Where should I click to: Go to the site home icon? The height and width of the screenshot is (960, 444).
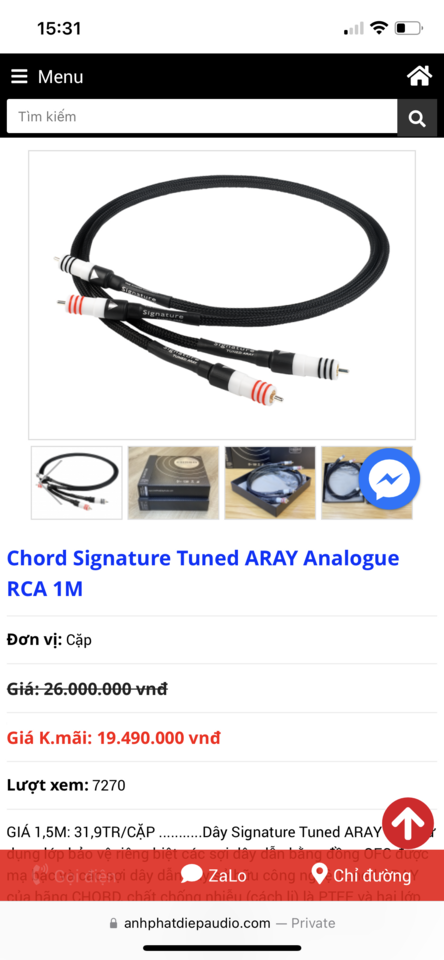pos(420,76)
